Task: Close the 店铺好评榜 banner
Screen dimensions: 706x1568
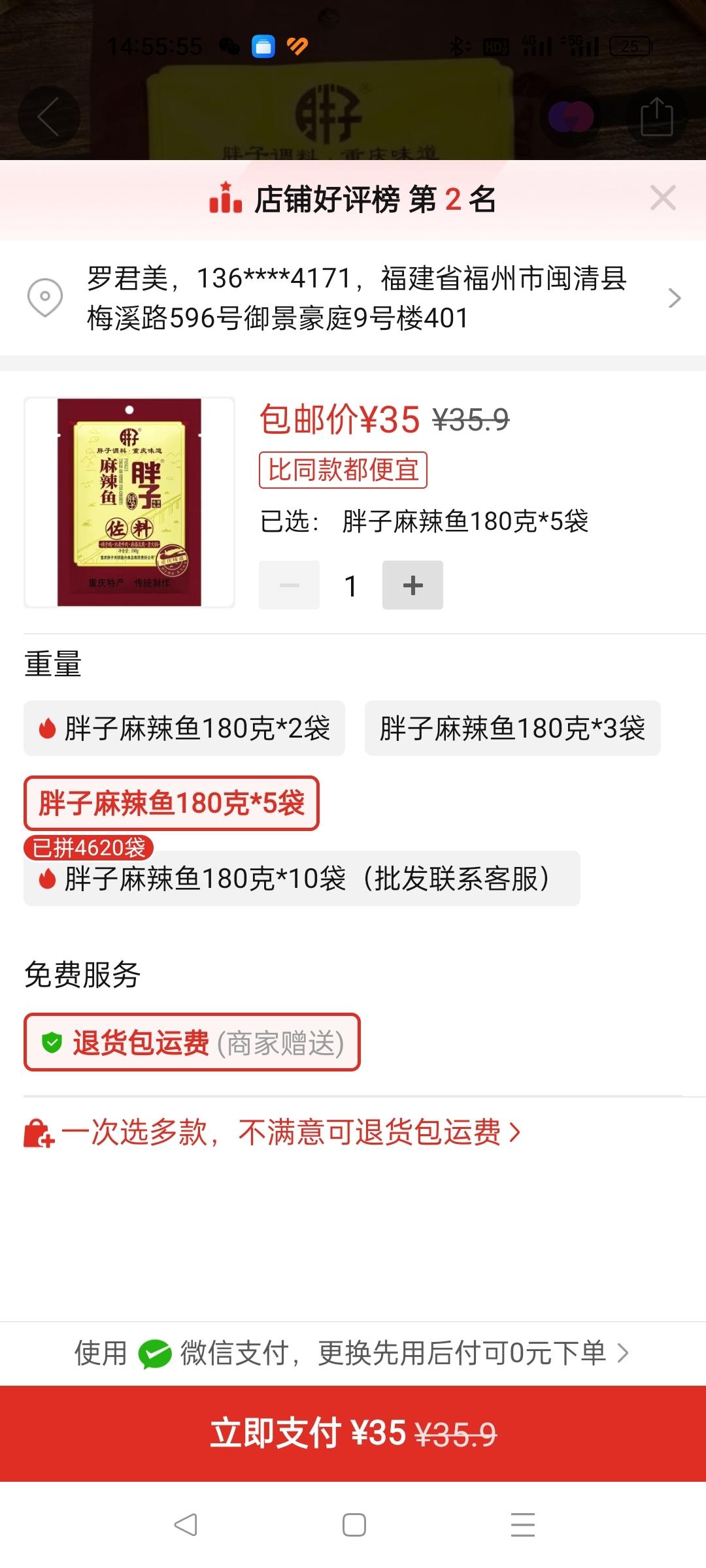Action: coord(664,198)
